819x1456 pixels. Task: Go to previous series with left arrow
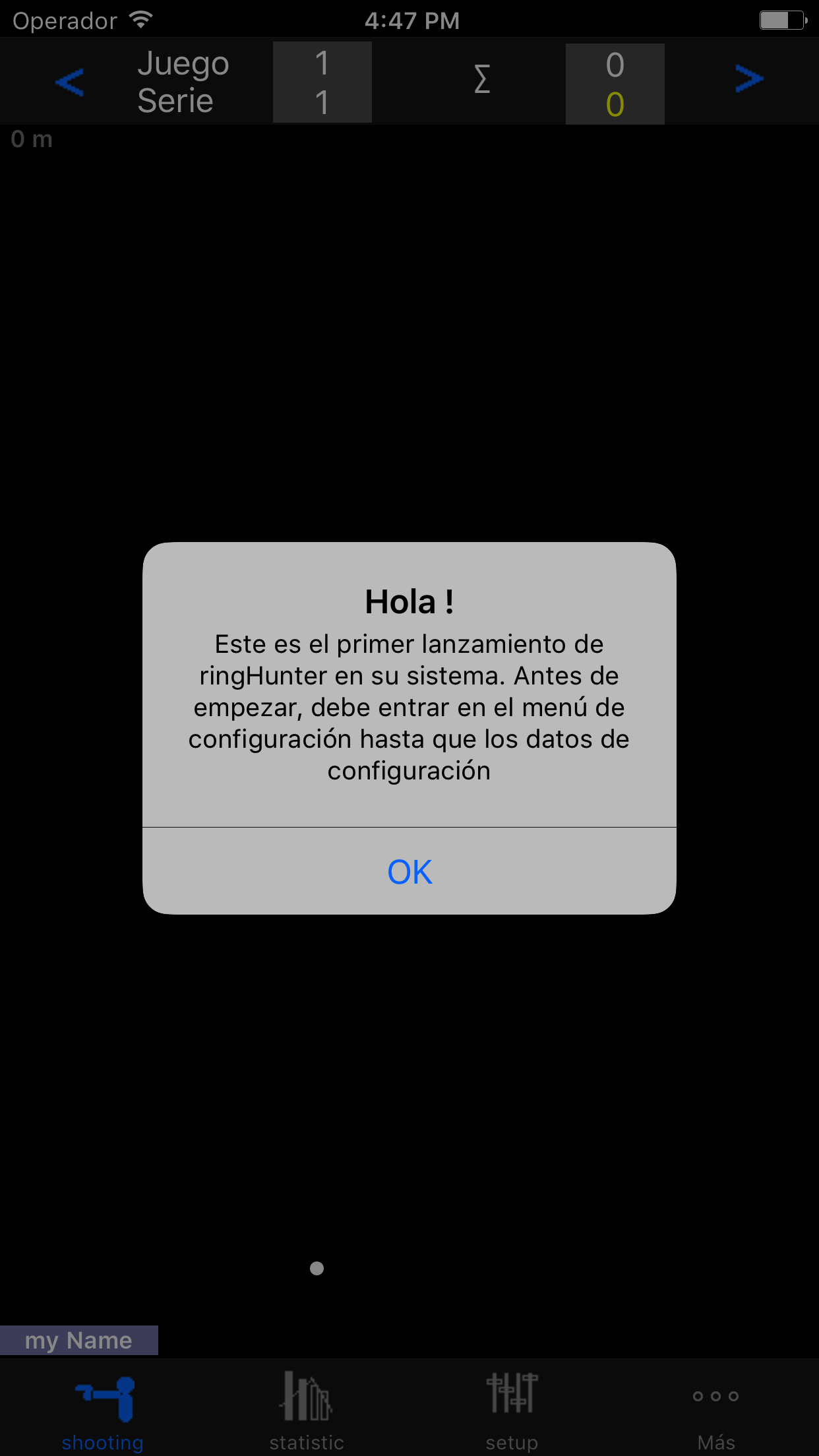pos(69,82)
